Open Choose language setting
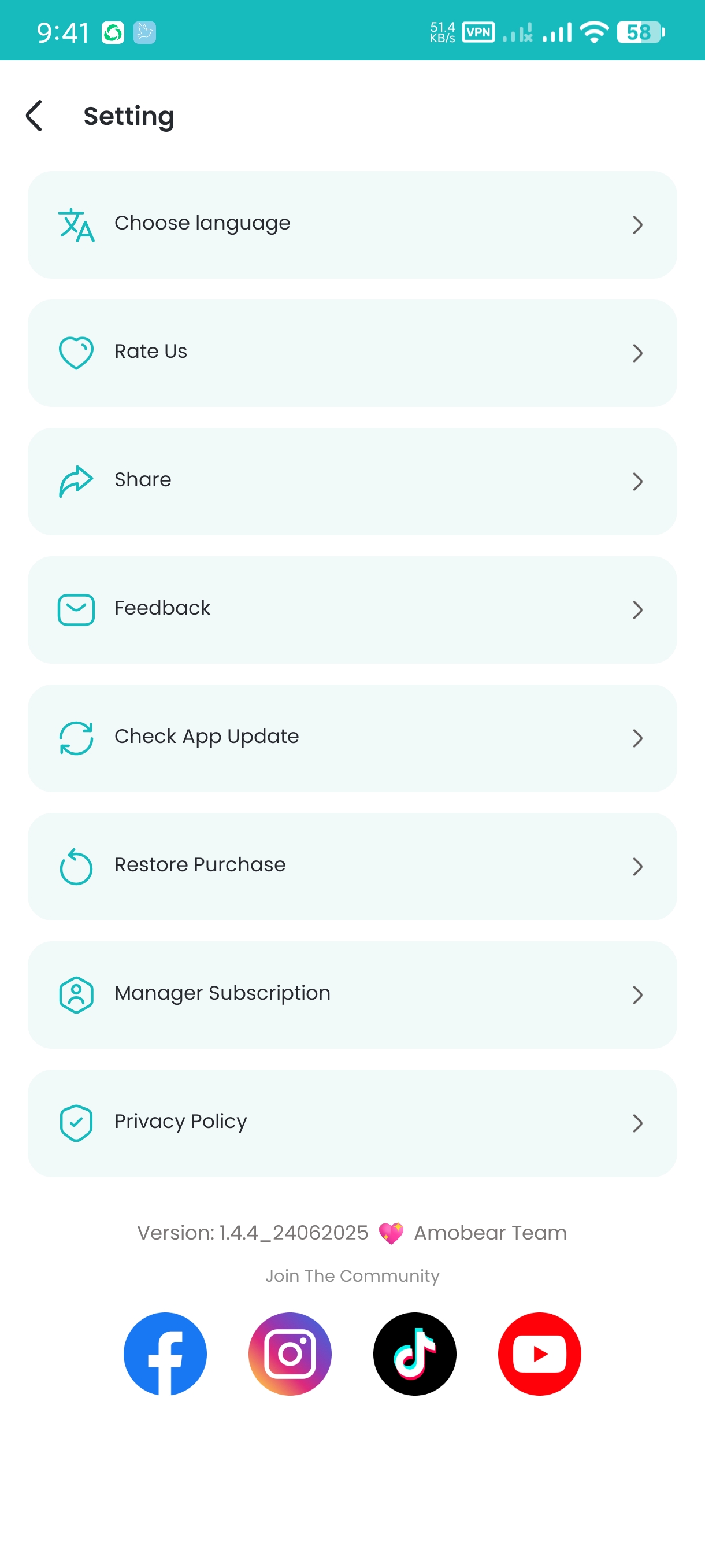 [x=352, y=224]
